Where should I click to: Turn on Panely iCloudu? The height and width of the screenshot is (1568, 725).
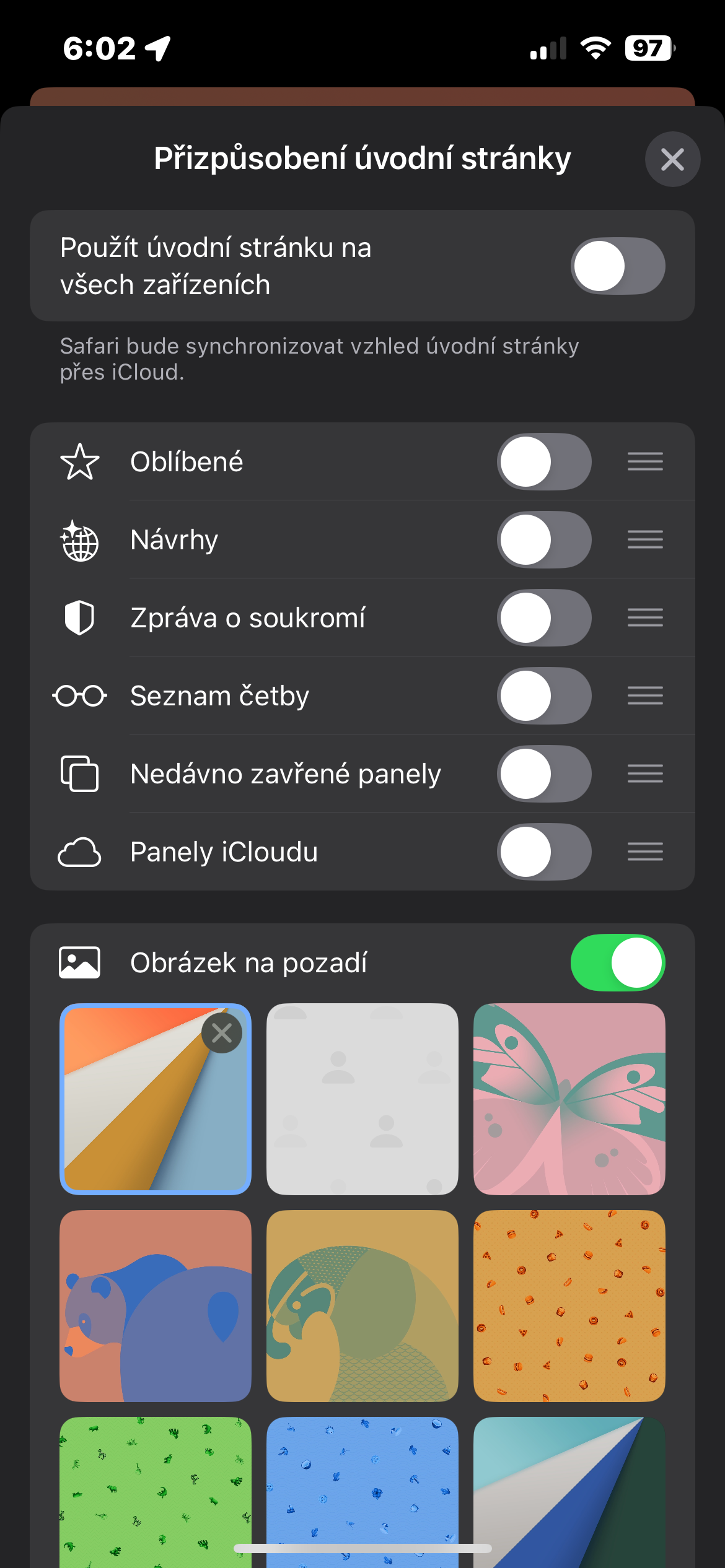(x=543, y=852)
